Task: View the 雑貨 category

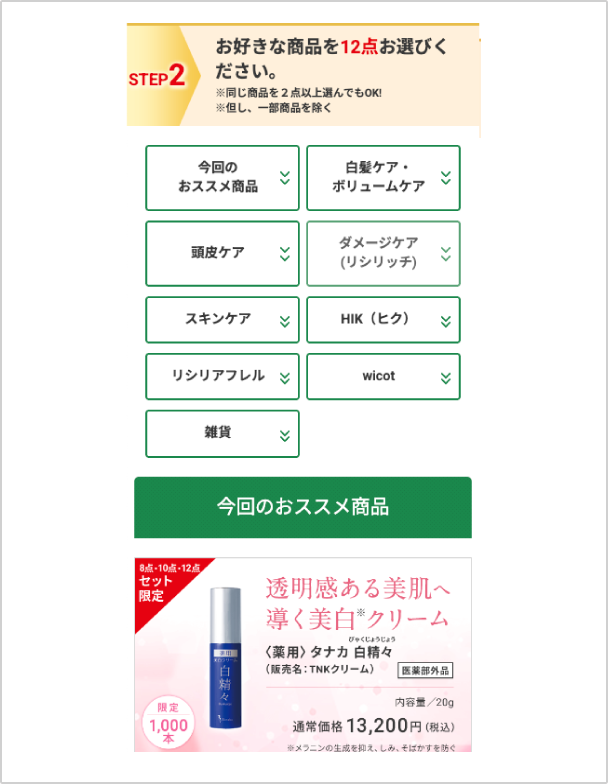Action: (222, 433)
